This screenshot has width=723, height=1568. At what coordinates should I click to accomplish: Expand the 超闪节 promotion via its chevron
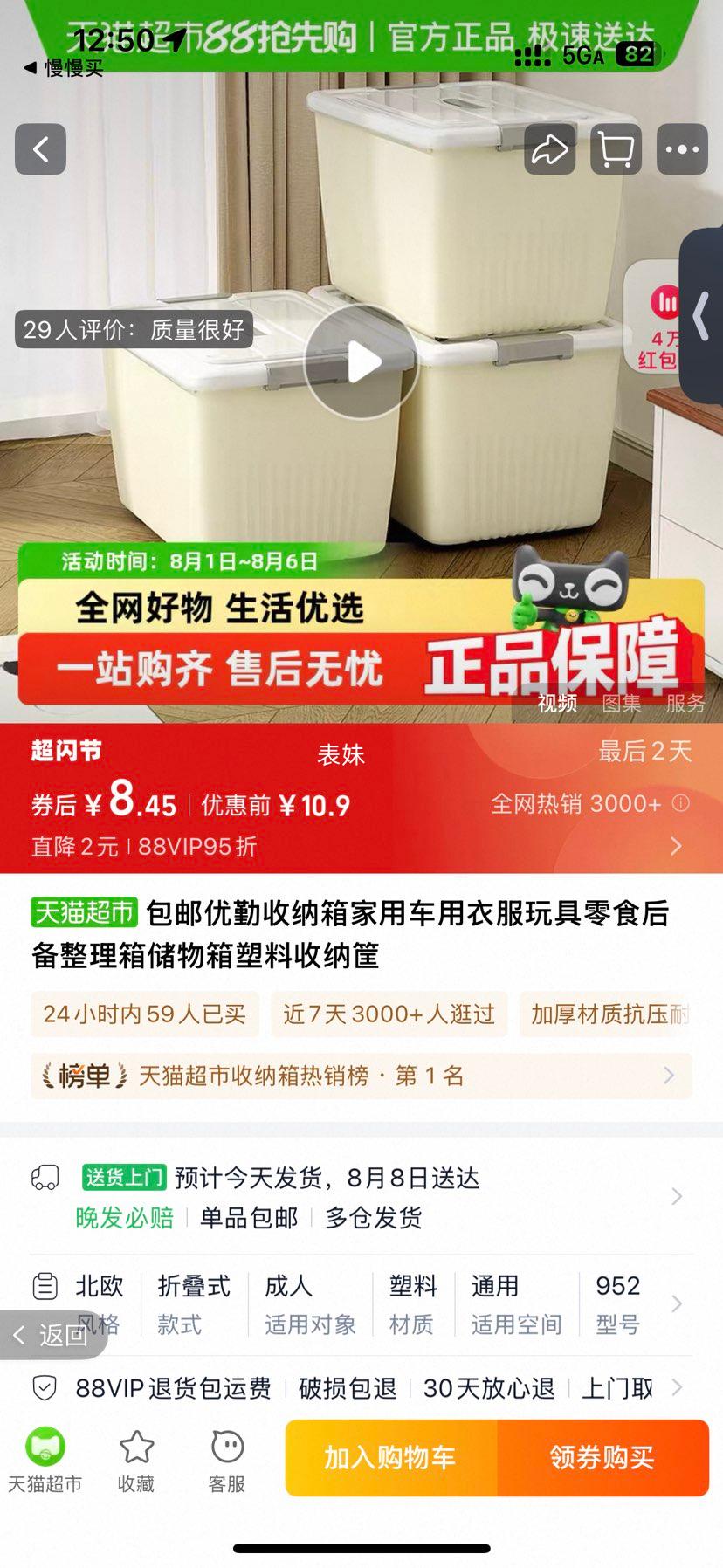(675, 846)
